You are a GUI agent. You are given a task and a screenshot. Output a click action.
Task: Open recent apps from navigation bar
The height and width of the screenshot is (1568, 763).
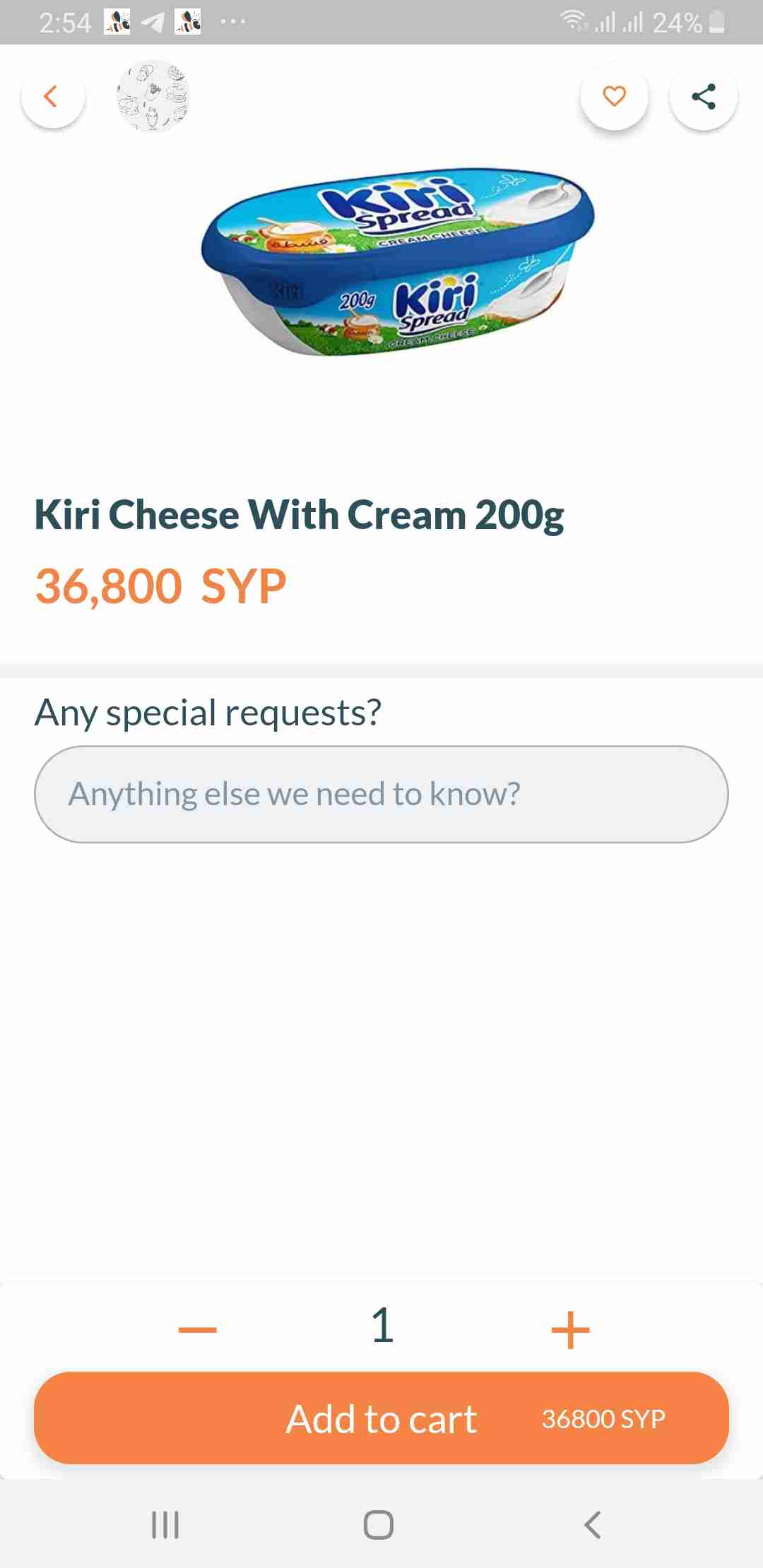coord(165,1524)
